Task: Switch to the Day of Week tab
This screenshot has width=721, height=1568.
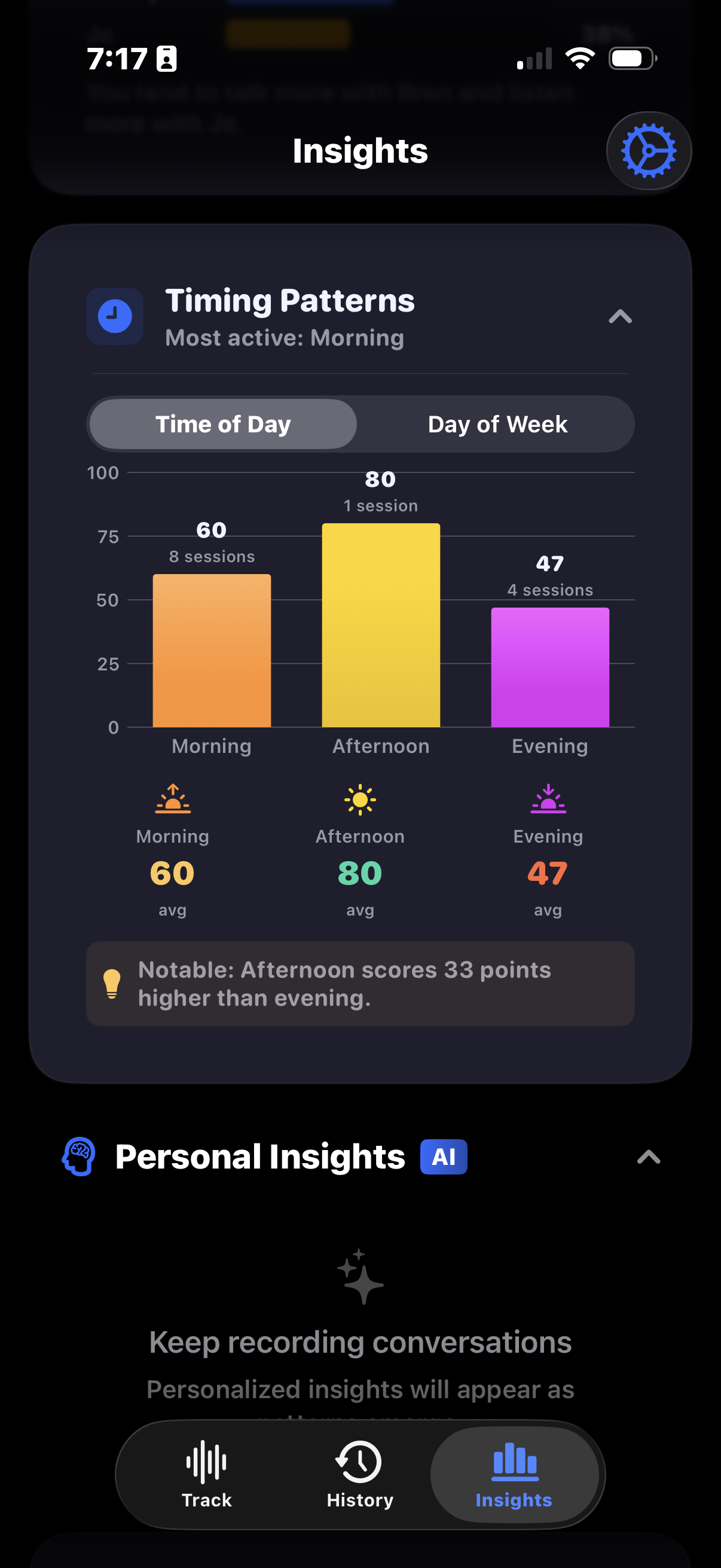Action: point(496,424)
